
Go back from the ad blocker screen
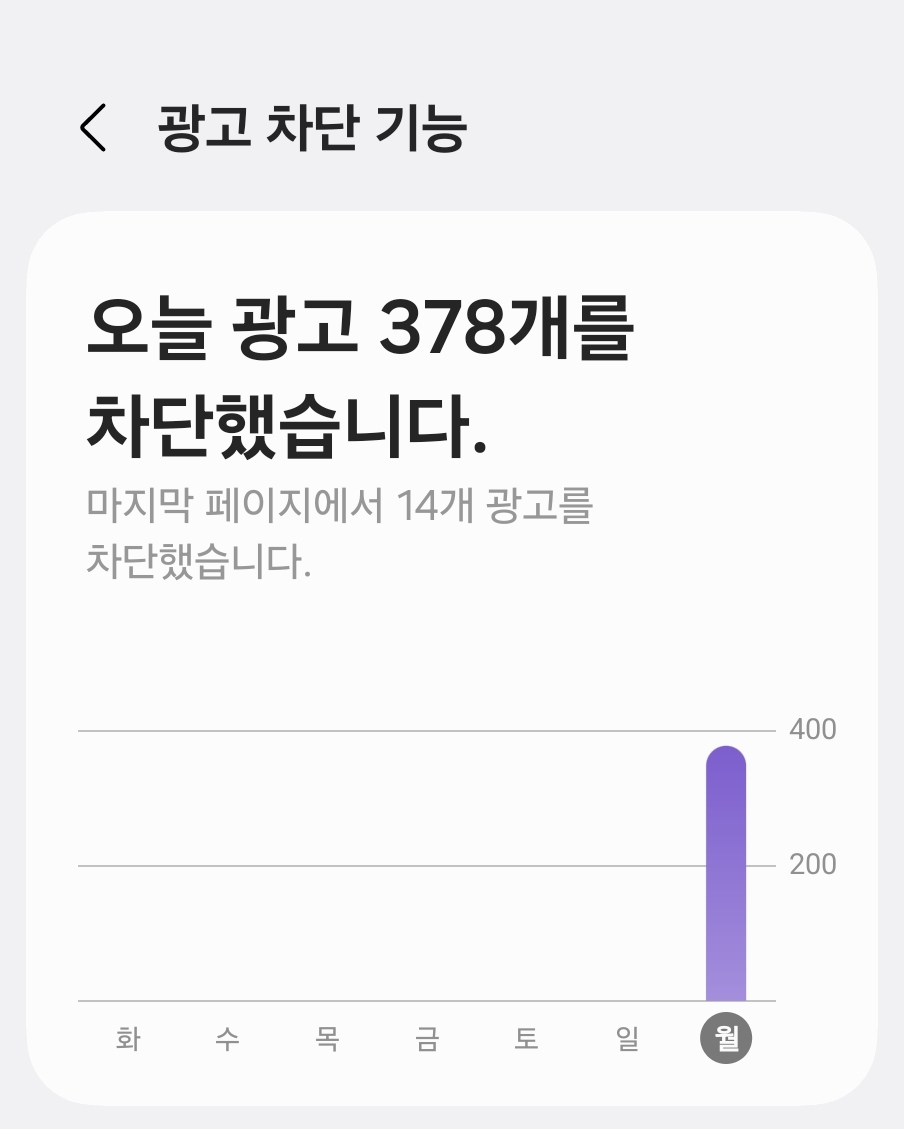(93, 129)
